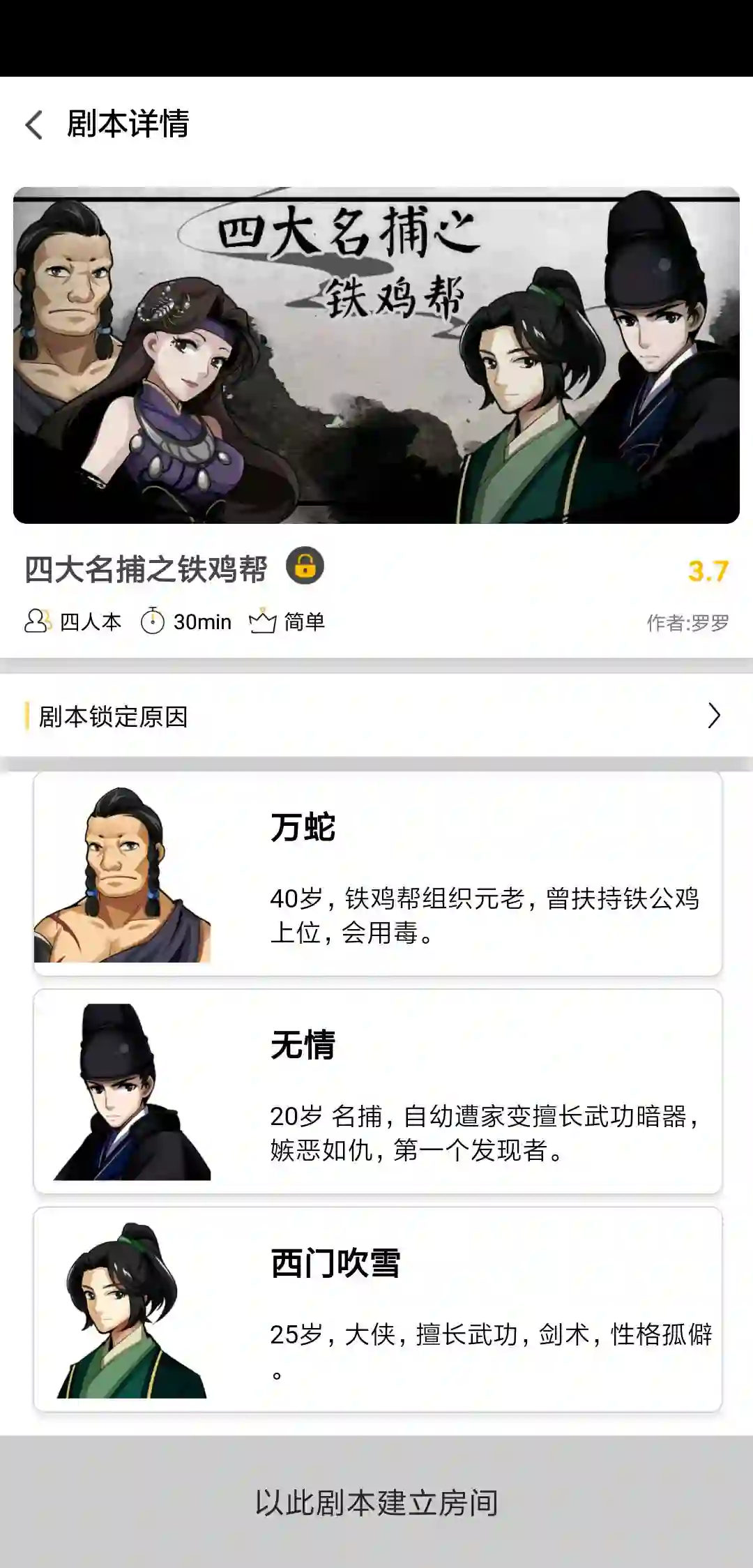Select the 万蛇 character card
Viewport: 753px width, 1568px height.
pos(377,873)
